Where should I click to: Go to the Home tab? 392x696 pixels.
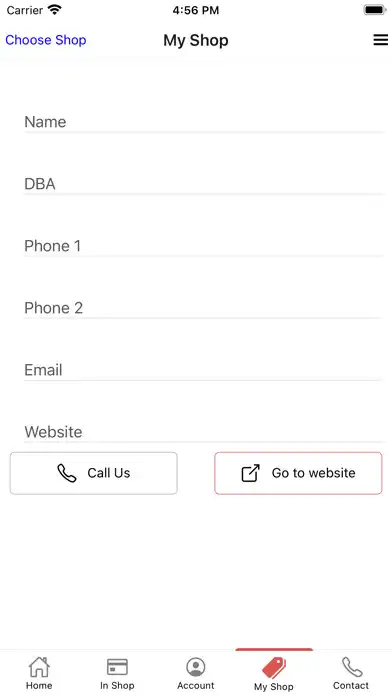click(39, 673)
